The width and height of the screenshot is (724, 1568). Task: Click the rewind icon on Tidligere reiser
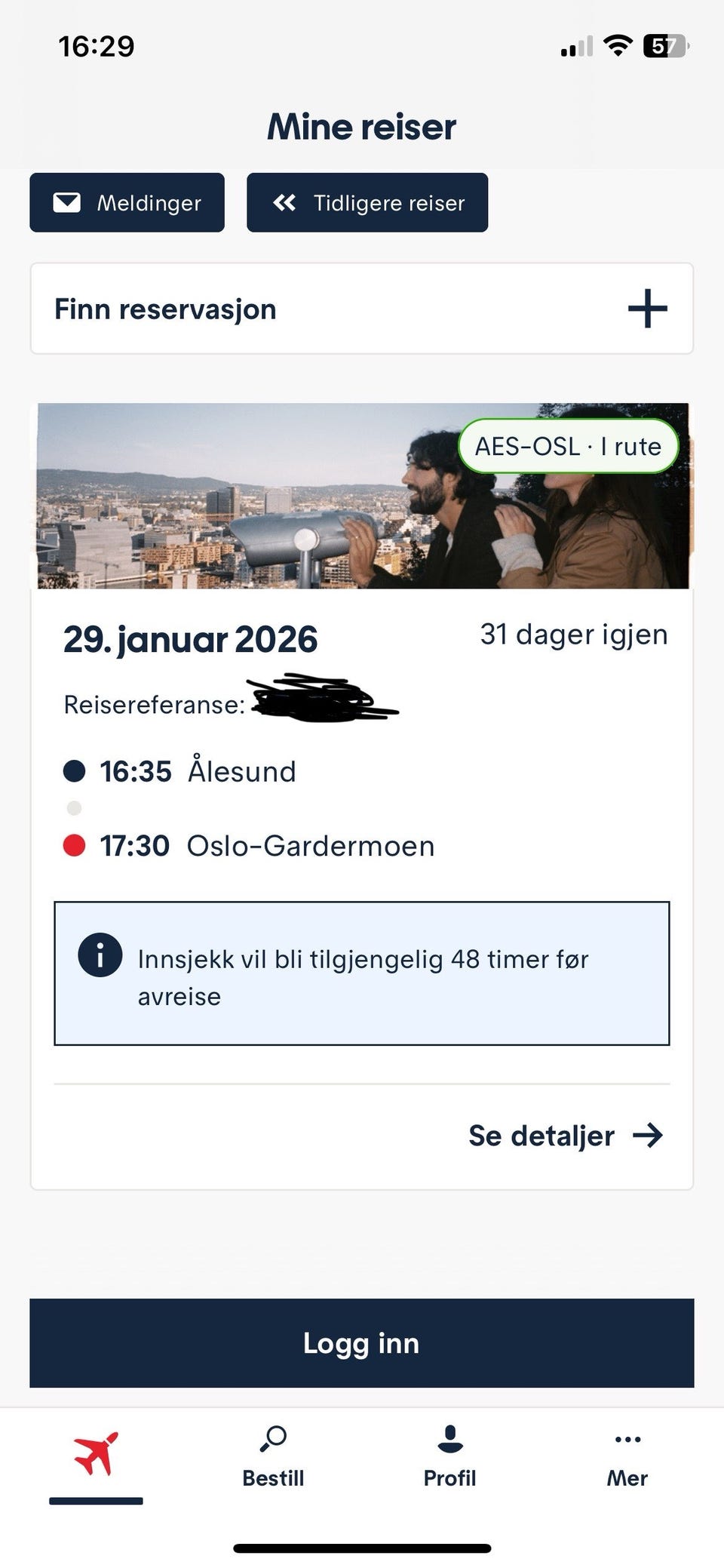click(284, 202)
